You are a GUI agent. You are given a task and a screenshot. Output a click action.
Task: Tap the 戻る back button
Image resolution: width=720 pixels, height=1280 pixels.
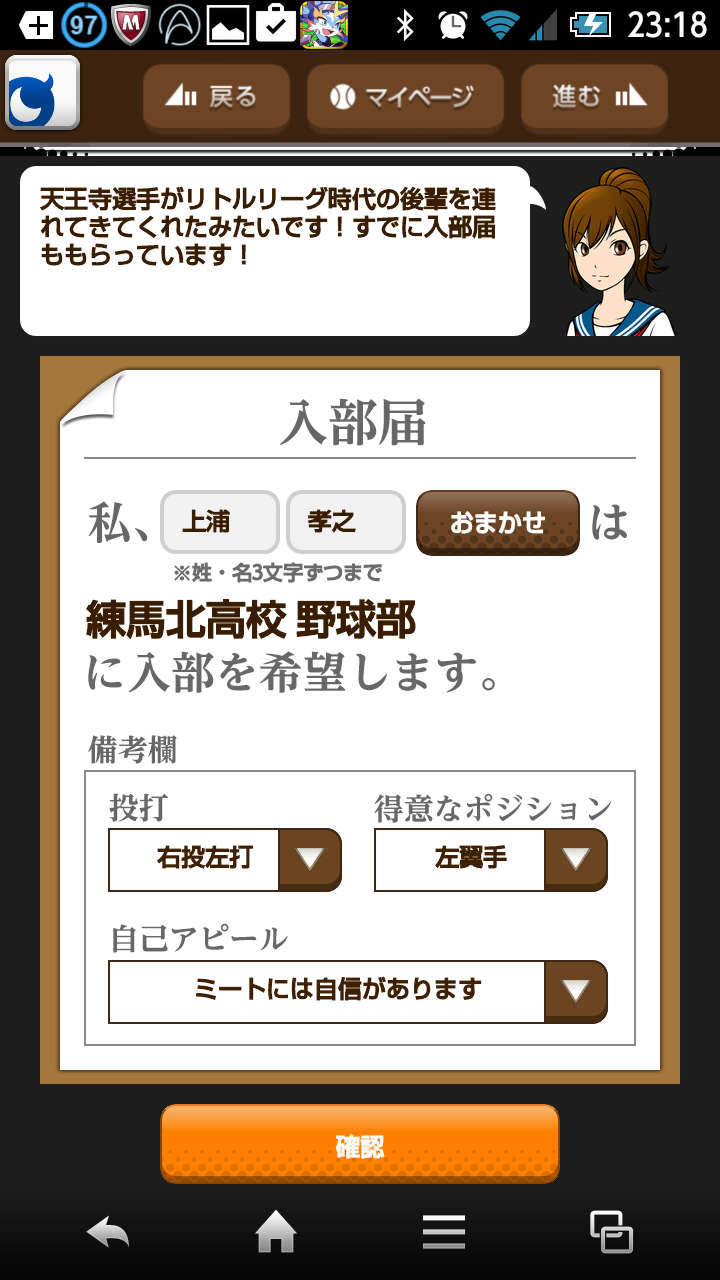(x=216, y=97)
